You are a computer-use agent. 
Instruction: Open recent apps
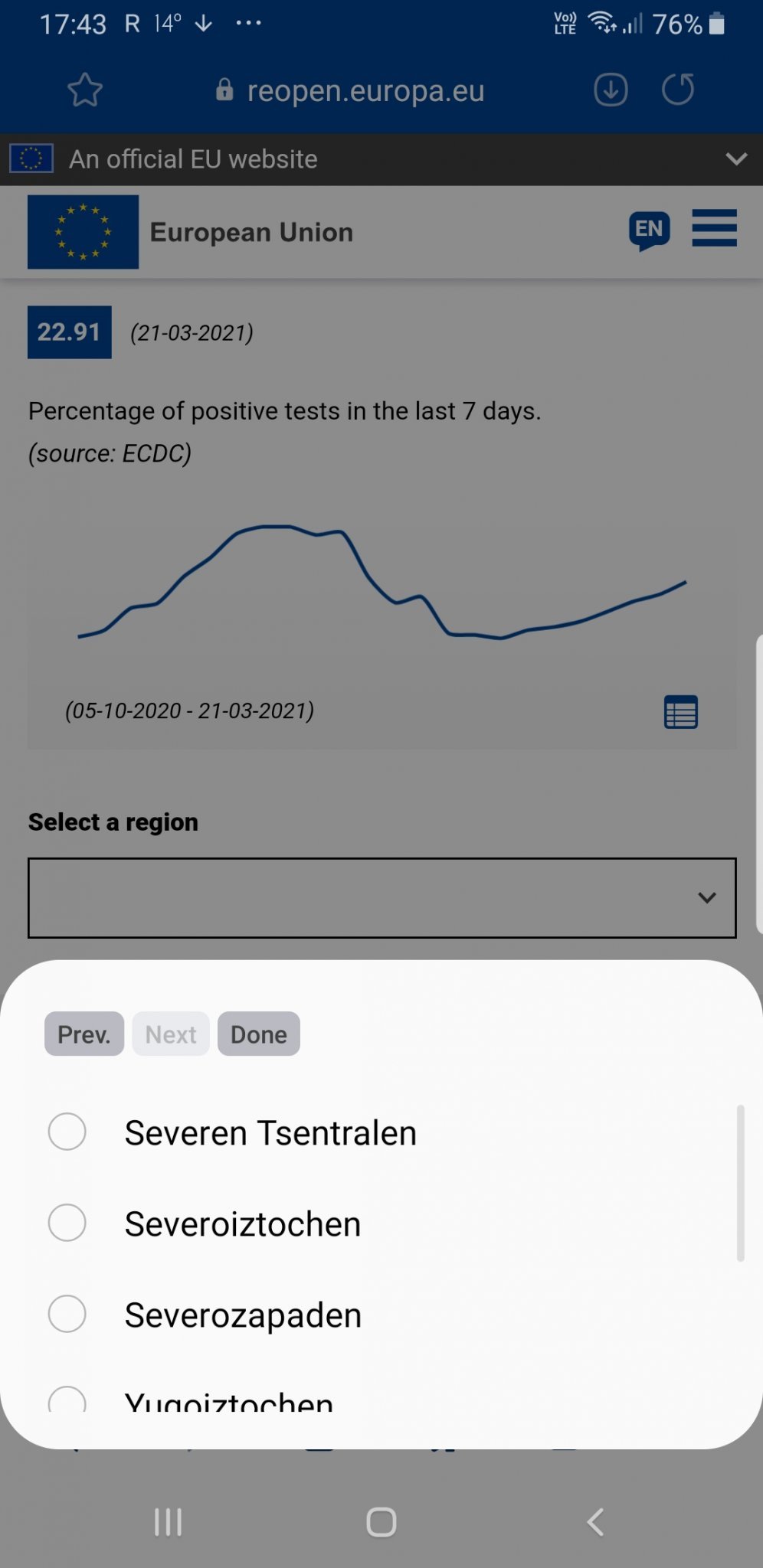click(x=168, y=1521)
